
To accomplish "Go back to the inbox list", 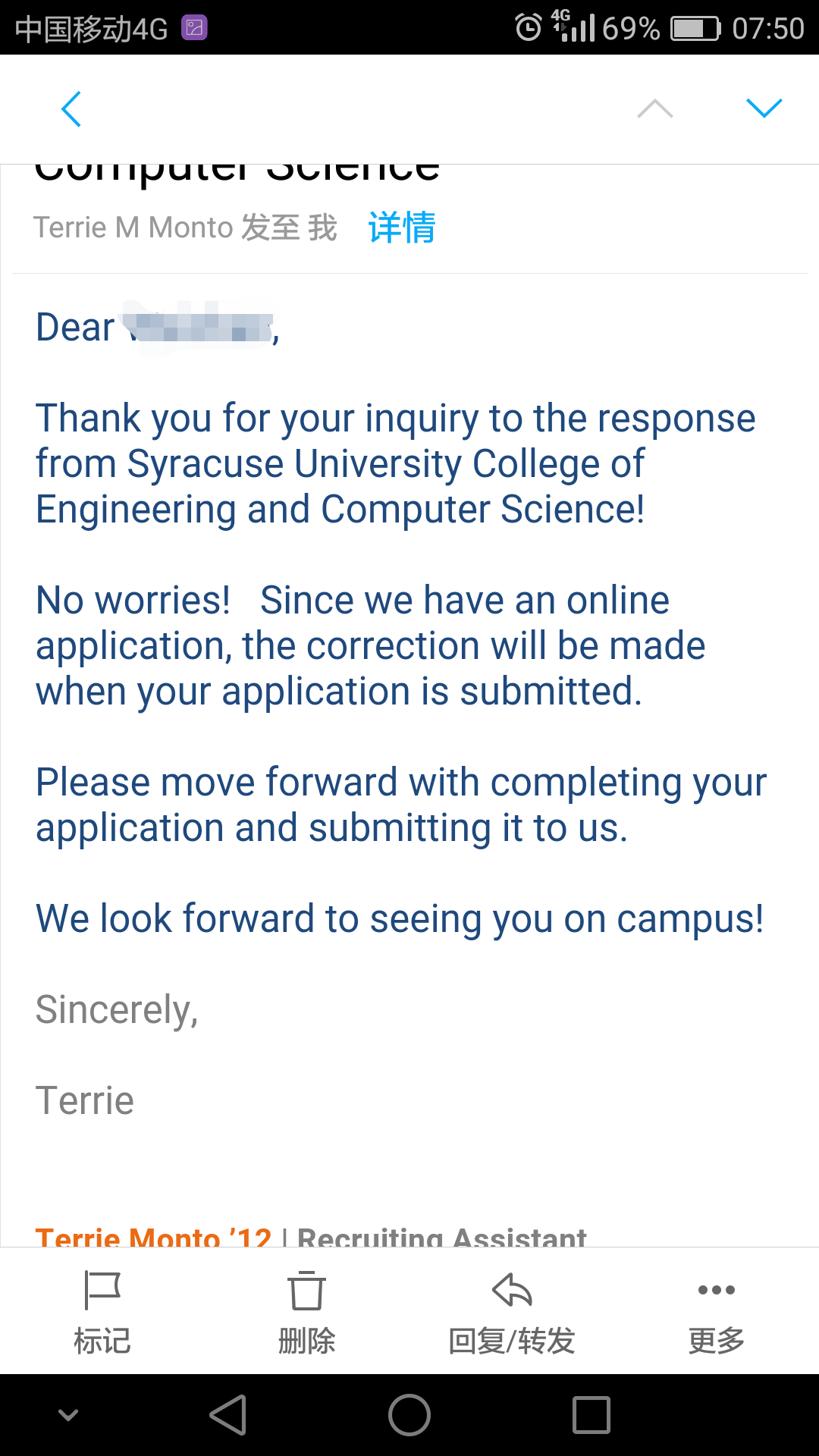I will (71, 109).
